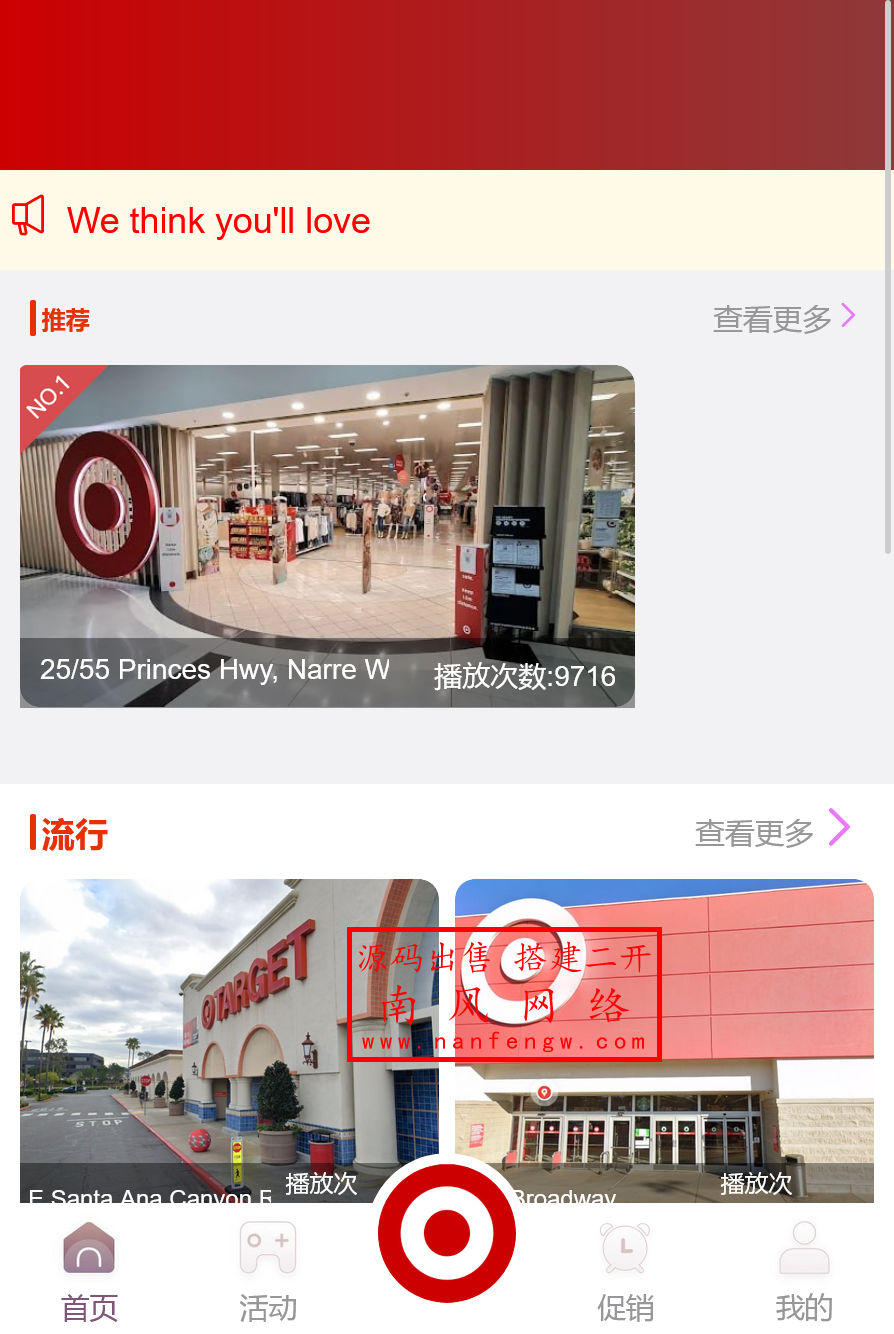The width and height of the screenshot is (894, 1334).
Task: Click the chevron arrow next to 推荐 查看更多
Action: tap(849, 316)
